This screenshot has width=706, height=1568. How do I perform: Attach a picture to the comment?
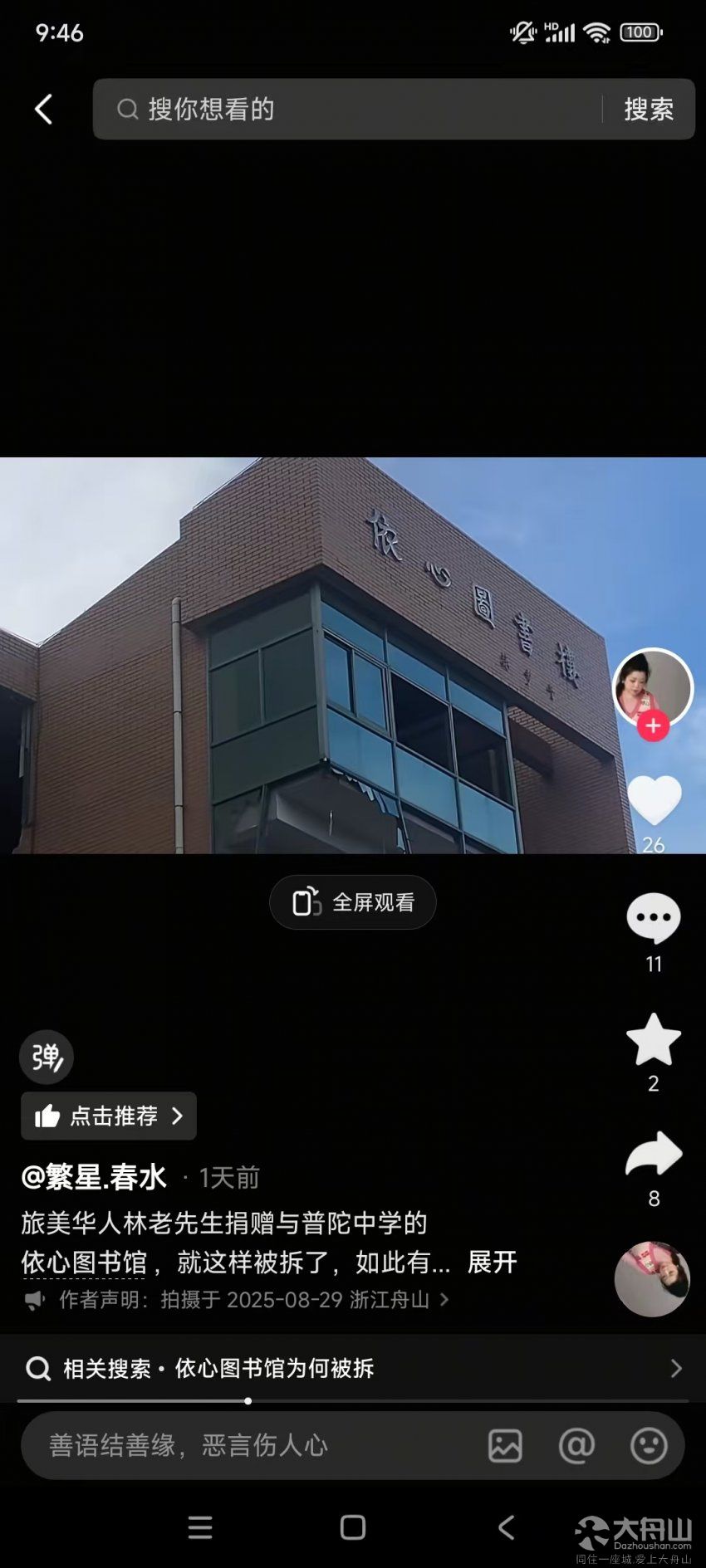505,1445
